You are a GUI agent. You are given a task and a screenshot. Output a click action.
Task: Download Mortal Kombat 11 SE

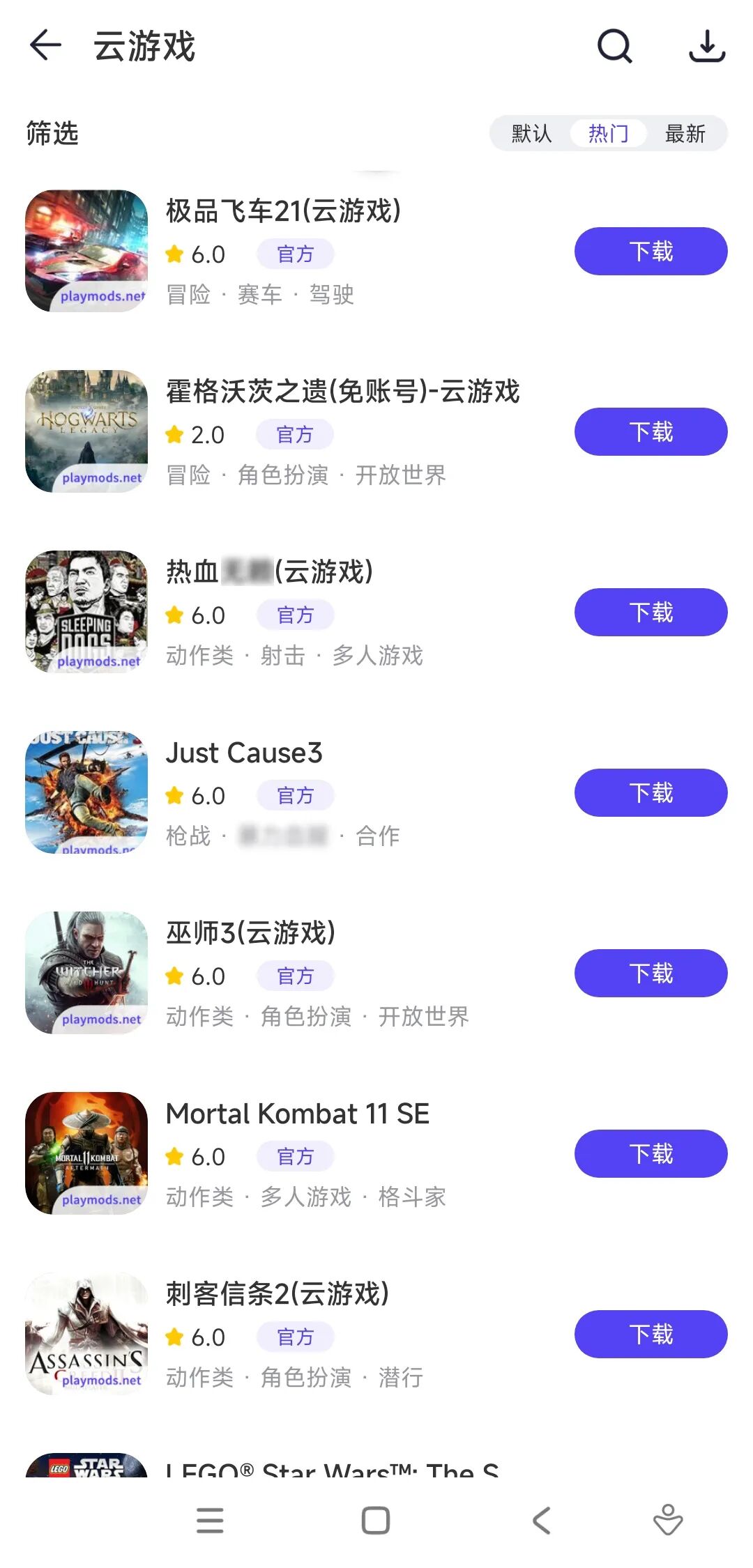coord(651,1153)
